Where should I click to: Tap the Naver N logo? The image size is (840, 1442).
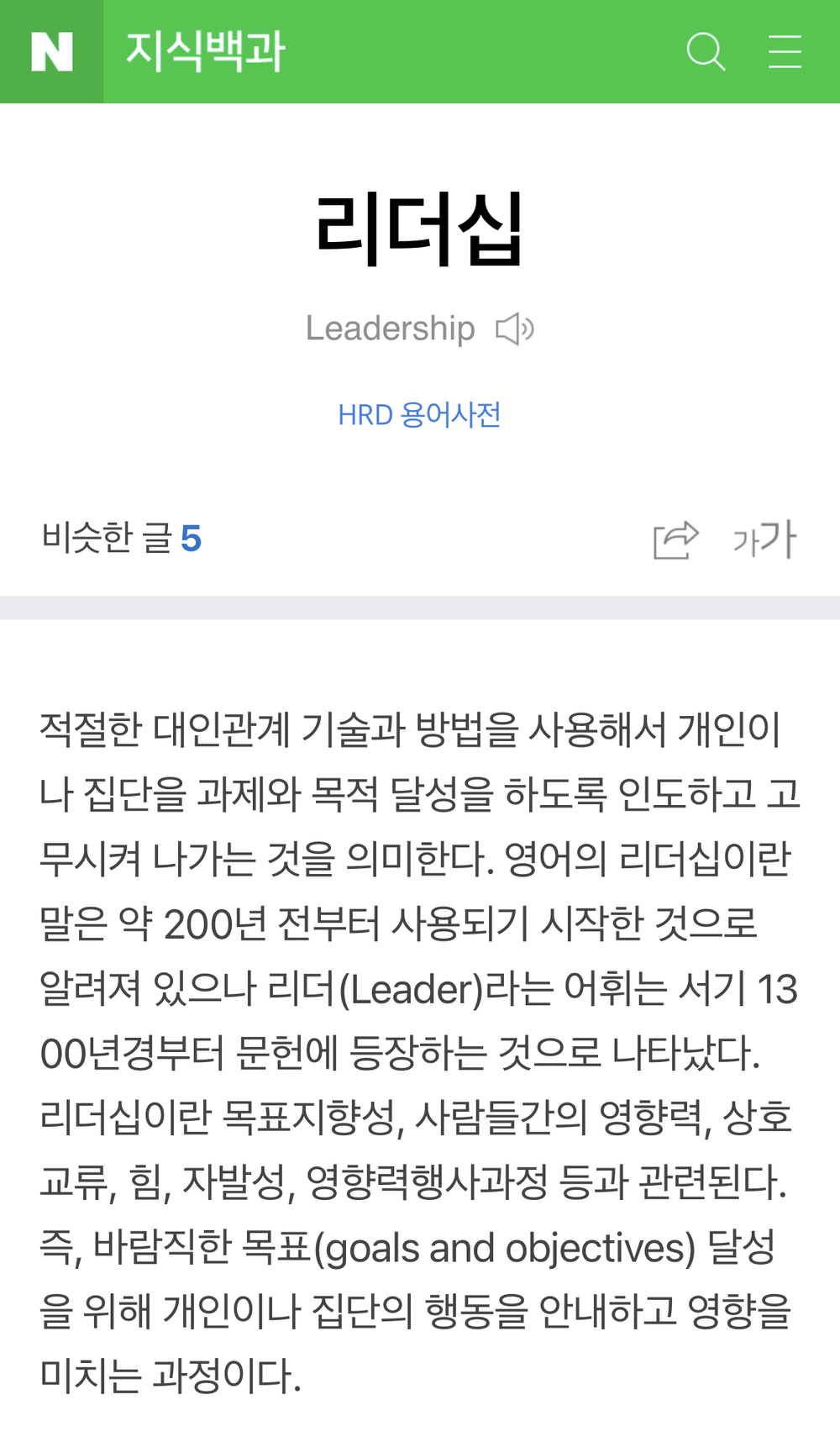[51, 51]
